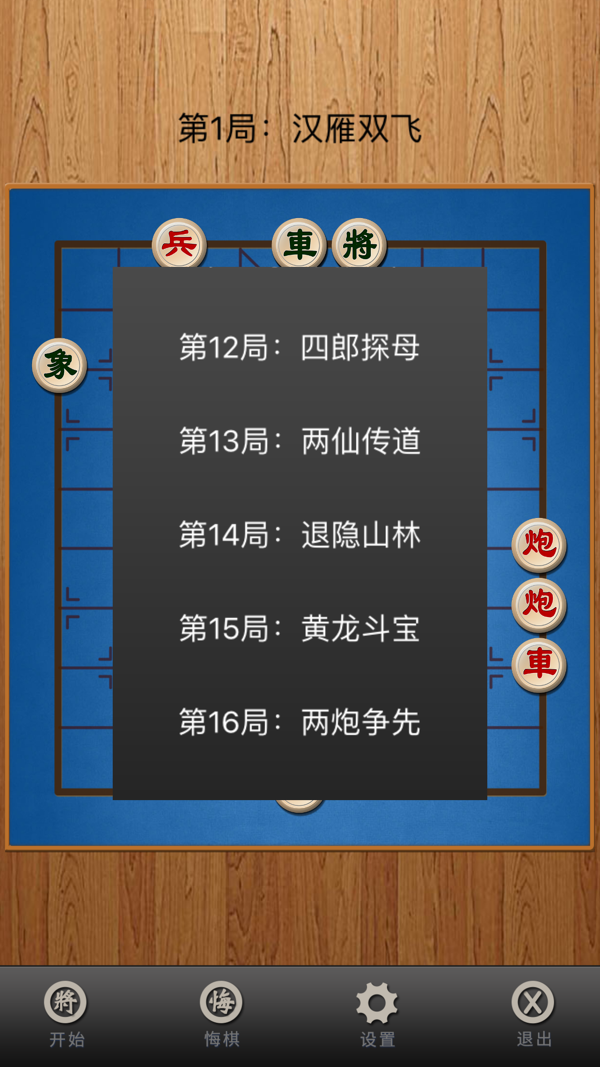Load level 16 两炮争先

(x=300, y=722)
